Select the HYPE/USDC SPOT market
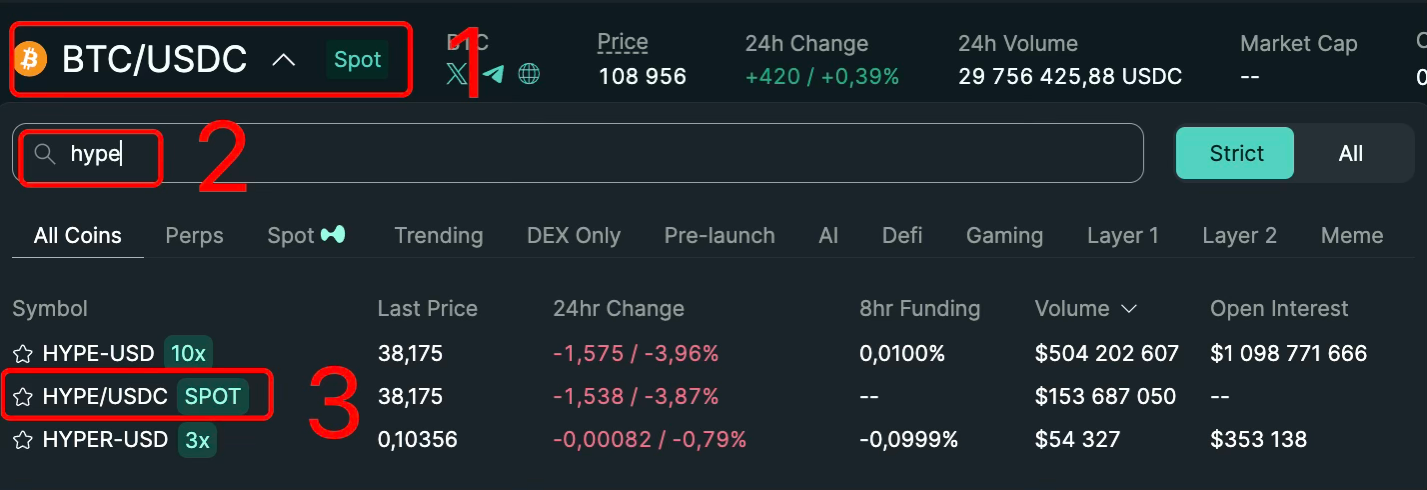The image size is (1427, 490). 105,397
